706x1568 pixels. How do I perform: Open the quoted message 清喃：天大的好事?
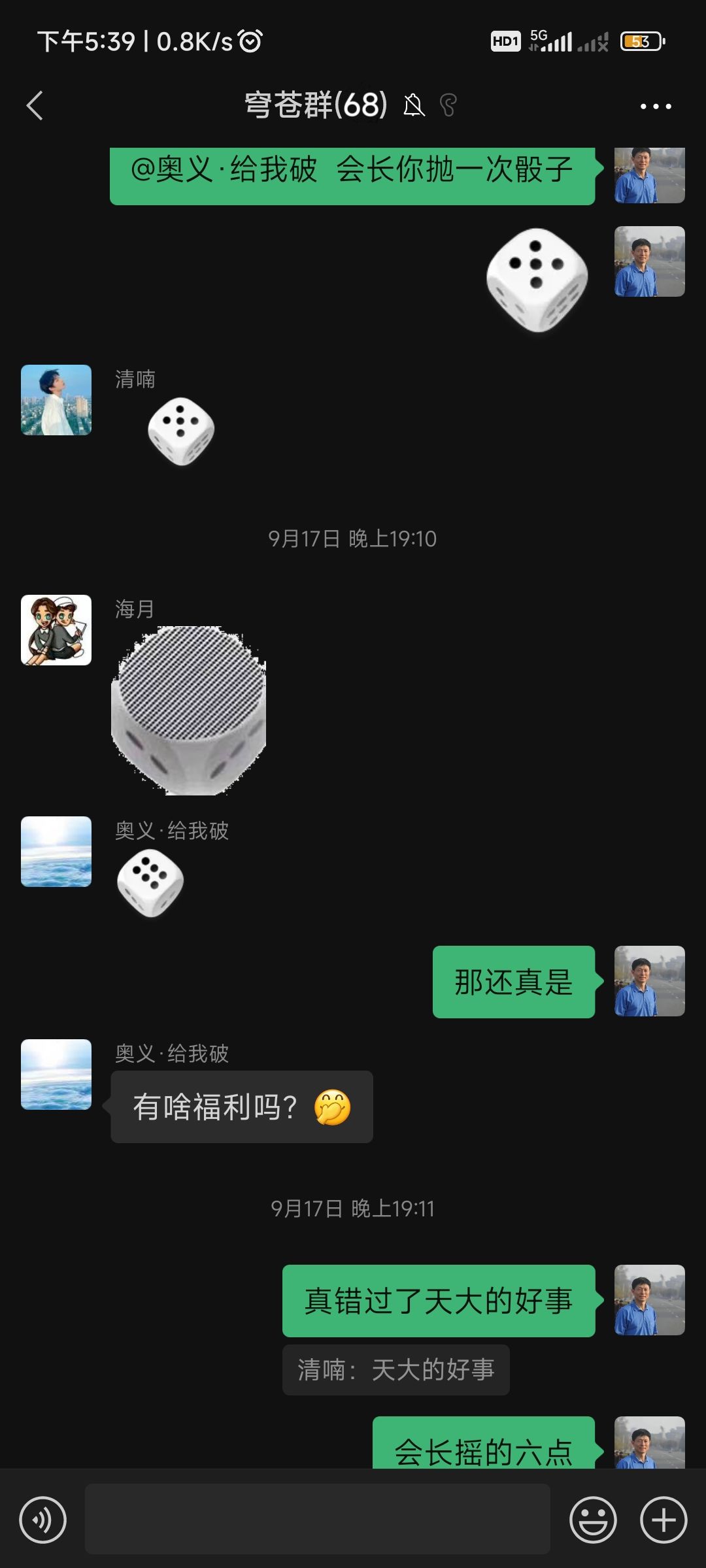(x=395, y=1369)
